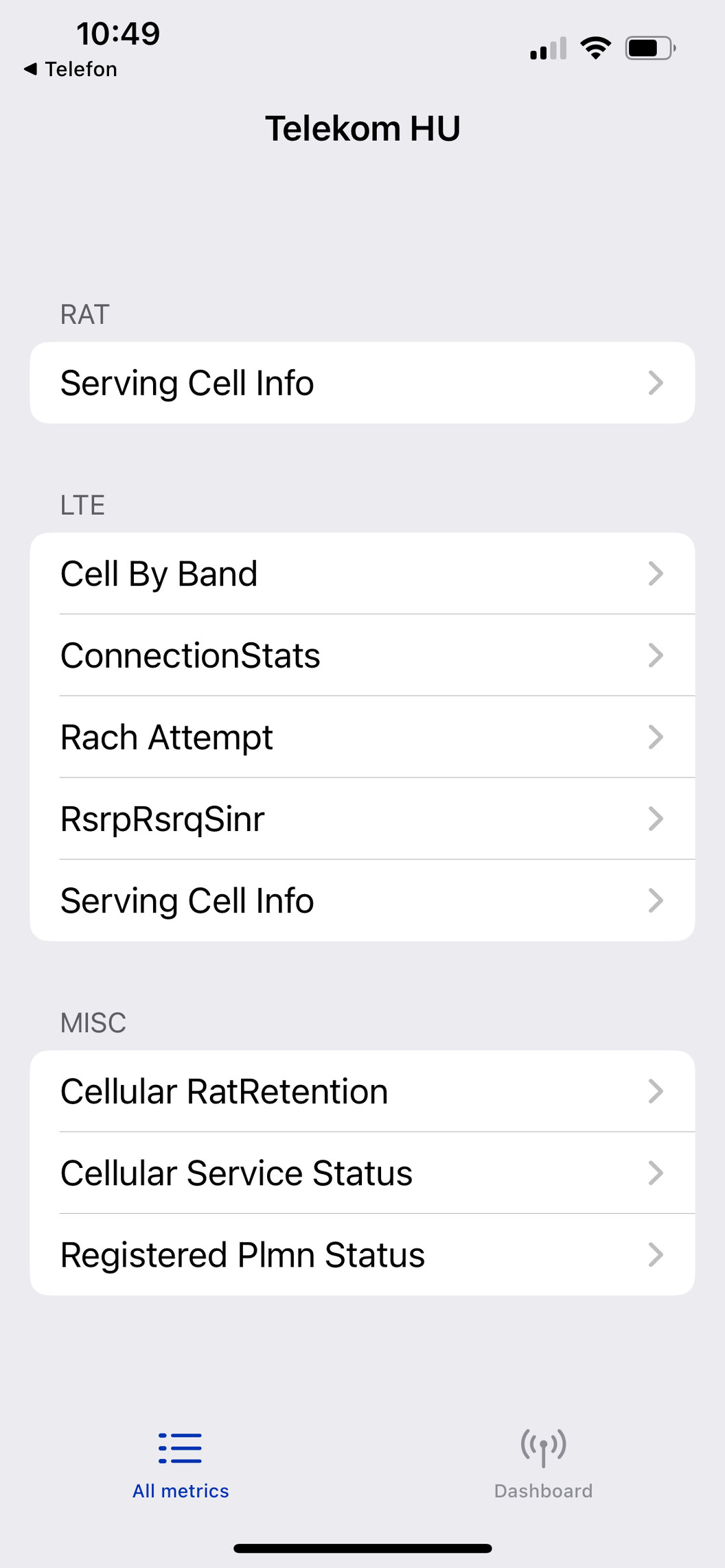
Task: Open Cellular RatRetention
Action: (362, 1091)
